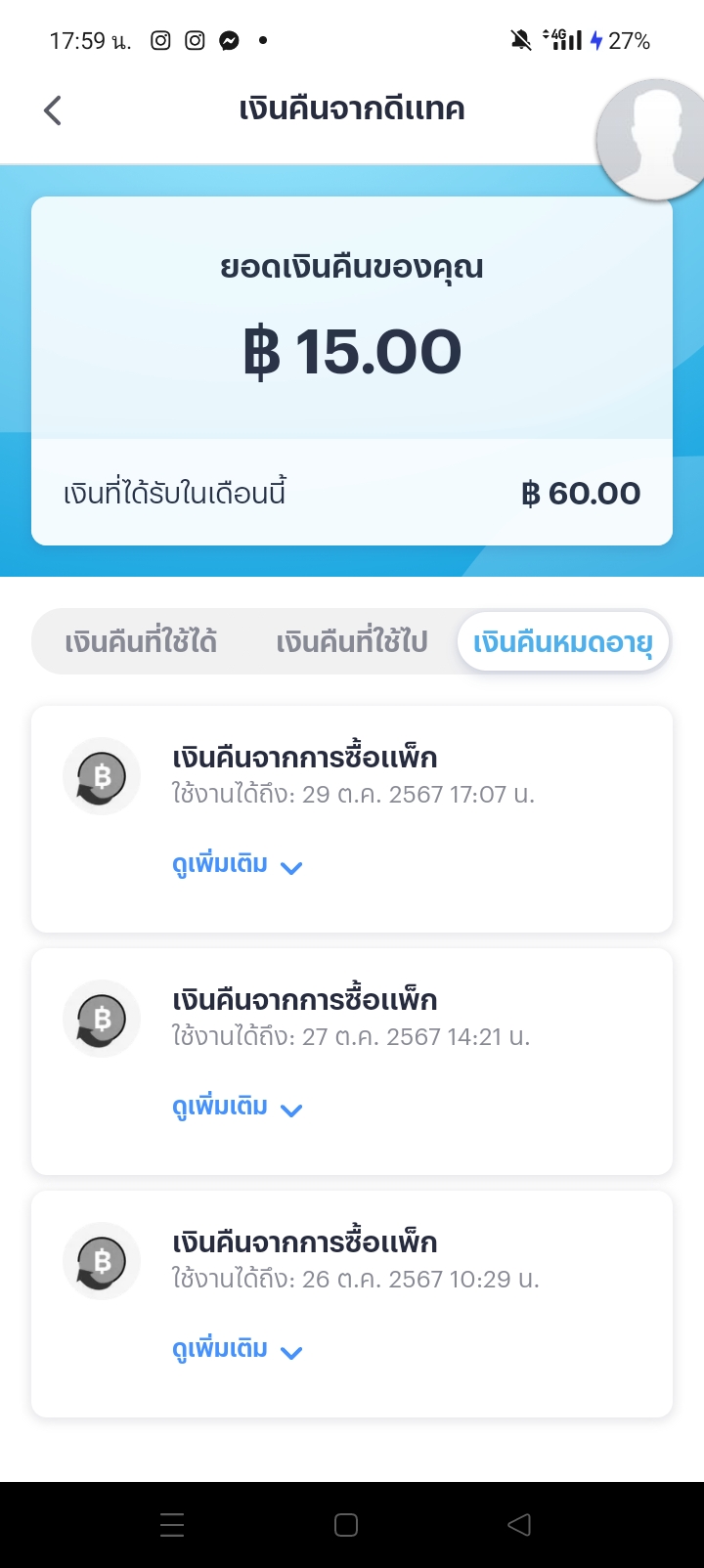Select the เงินคืนหมดอายุ tab
704x1568 pixels.
(563, 642)
